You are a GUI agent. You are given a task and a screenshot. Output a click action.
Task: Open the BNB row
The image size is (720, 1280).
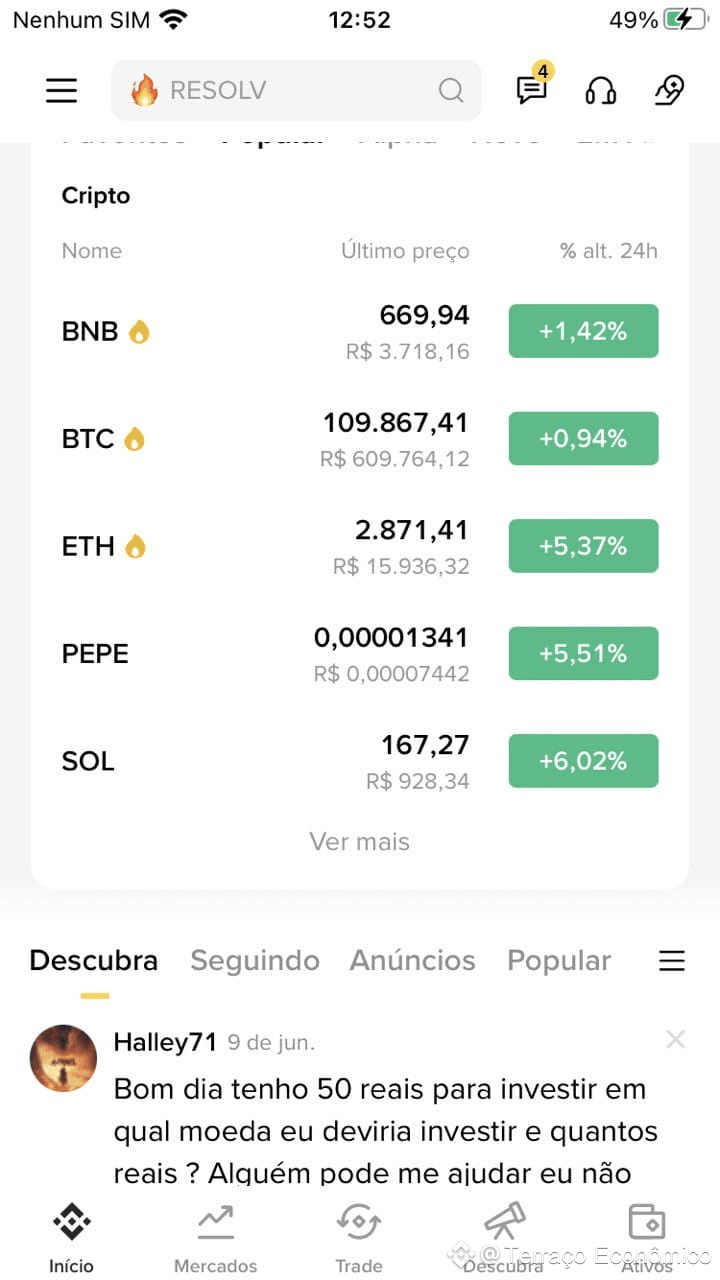point(360,331)
